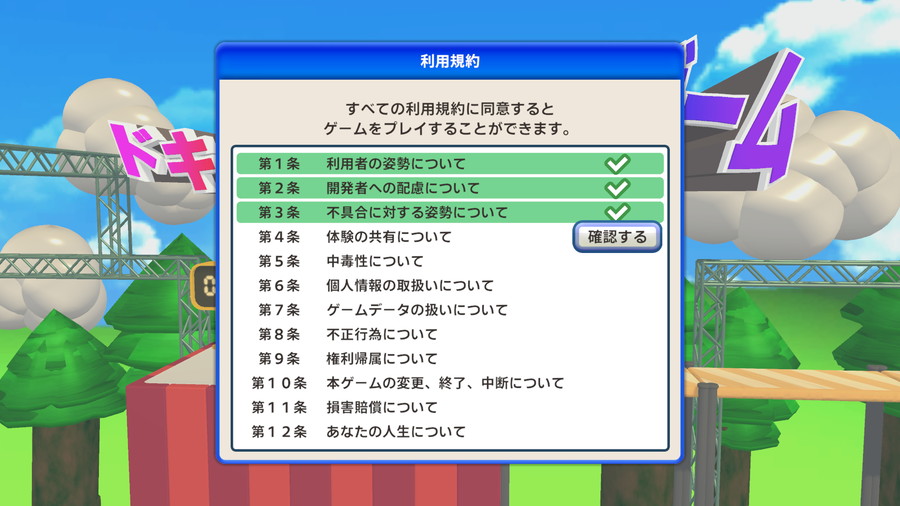The width and height of the screenshot is (900, 506).
Task: Open 第2条 開発者への配慮について
Action: (x=450, y=188)
